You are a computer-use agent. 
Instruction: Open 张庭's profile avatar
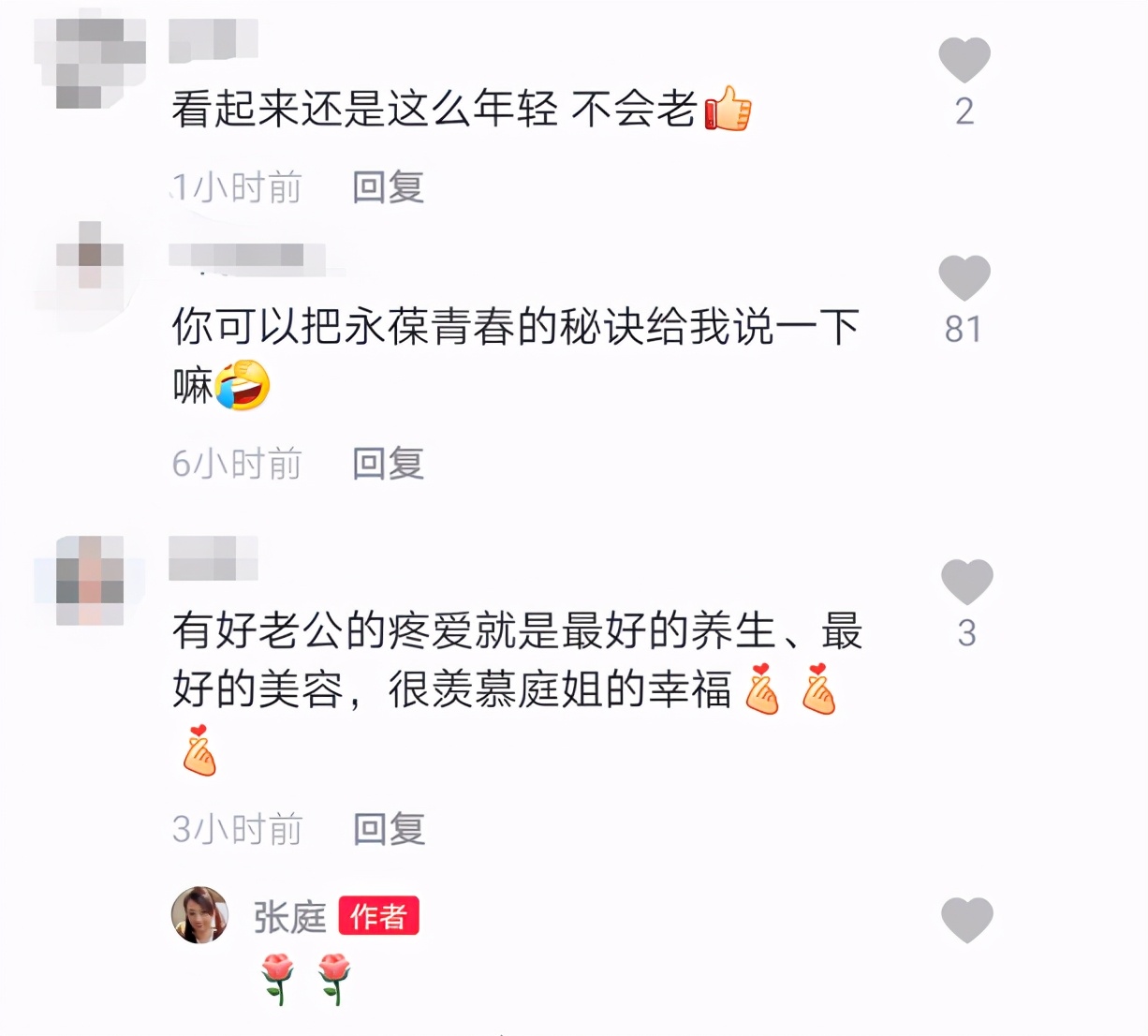pos(199,914)
